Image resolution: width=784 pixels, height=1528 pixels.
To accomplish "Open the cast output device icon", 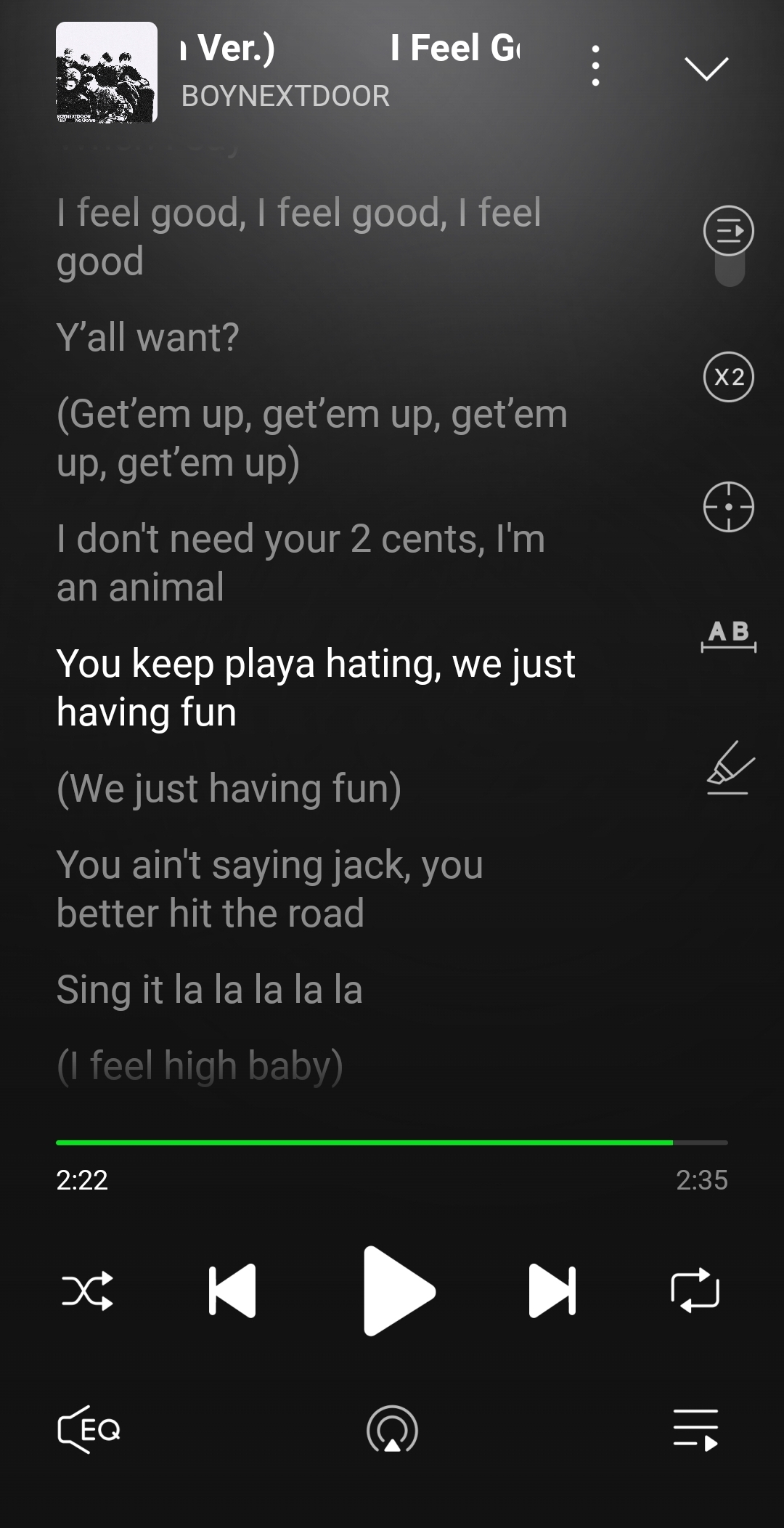I will point(392,1429).
